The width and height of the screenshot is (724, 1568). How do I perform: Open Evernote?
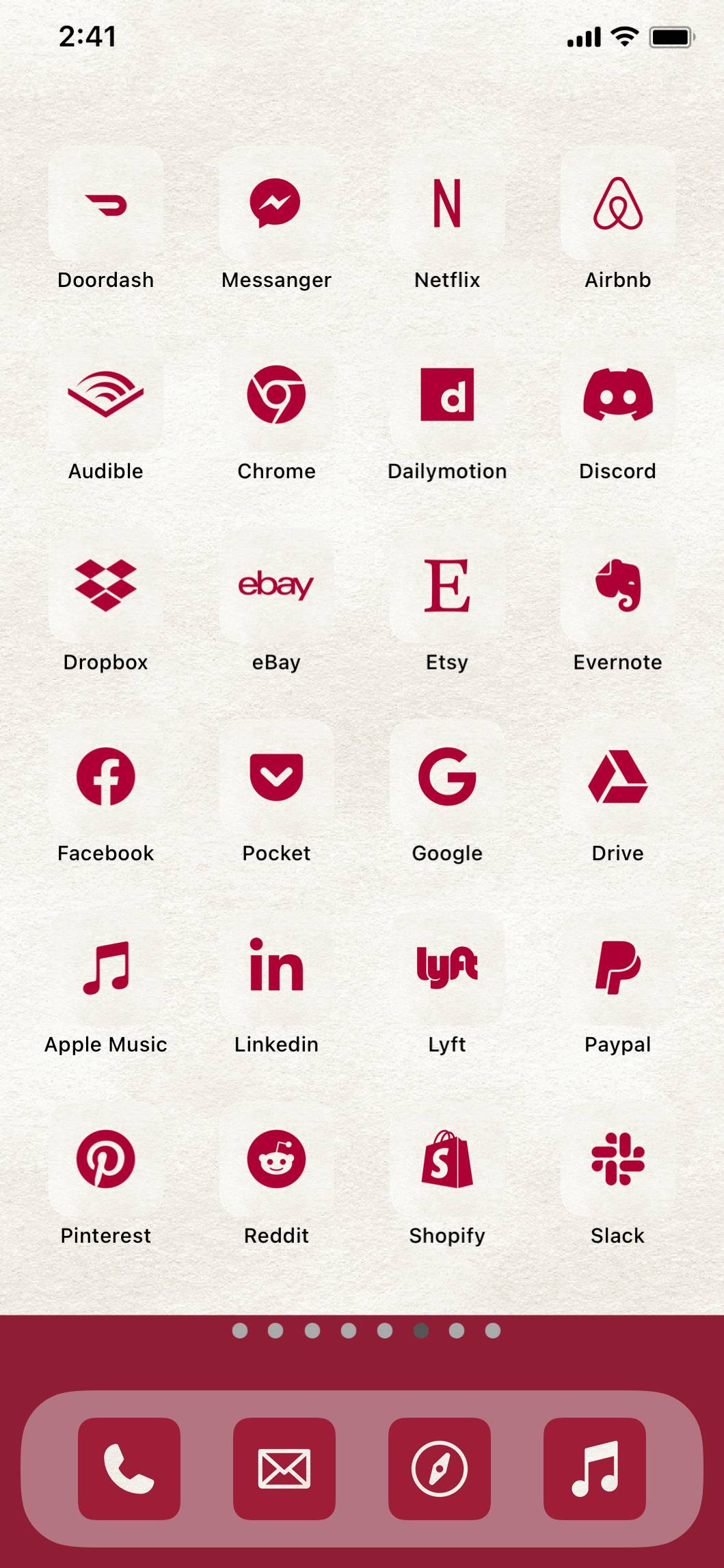click(617, 586)
